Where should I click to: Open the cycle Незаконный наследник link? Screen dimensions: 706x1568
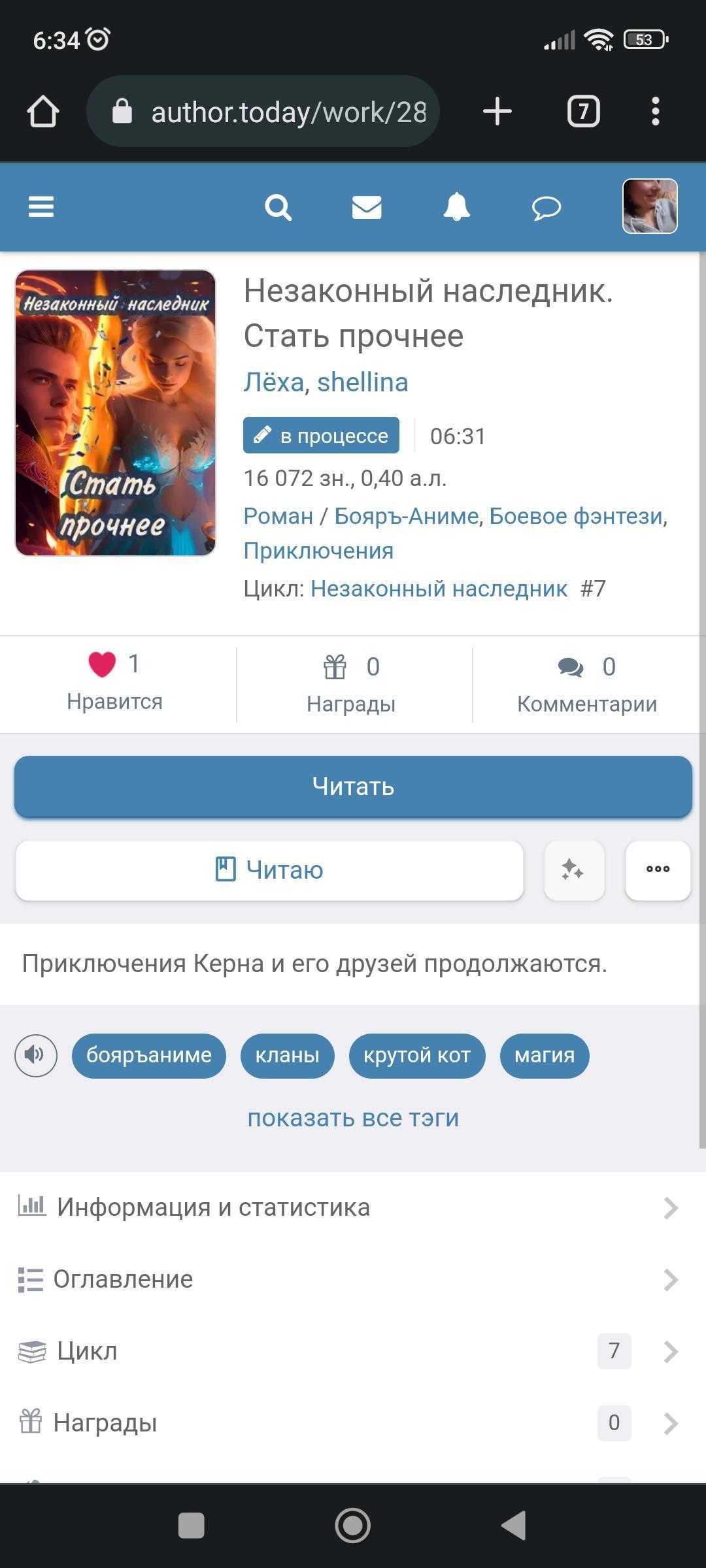pos(439,589)
